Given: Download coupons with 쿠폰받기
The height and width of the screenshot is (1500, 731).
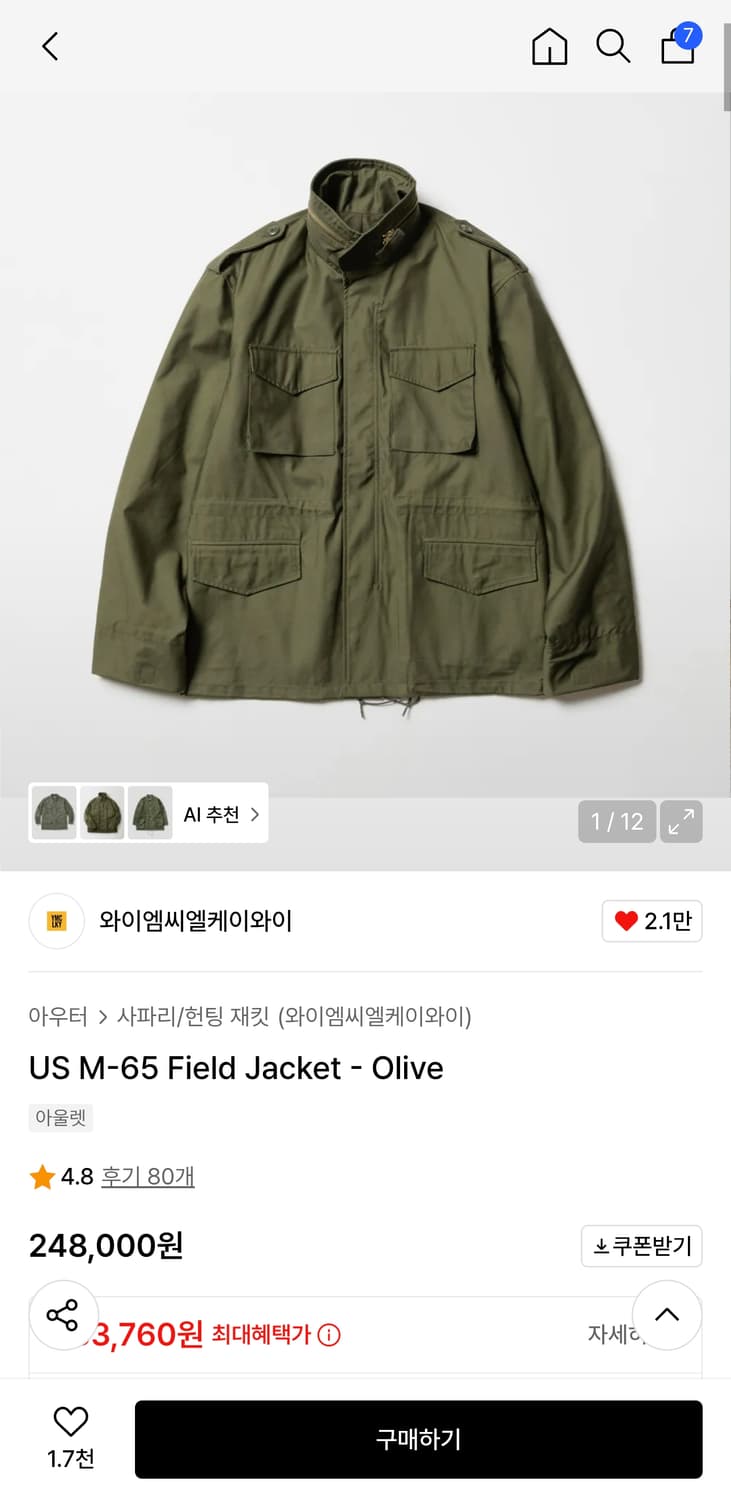Looking at the screenshot, I should coord(642,1246).
